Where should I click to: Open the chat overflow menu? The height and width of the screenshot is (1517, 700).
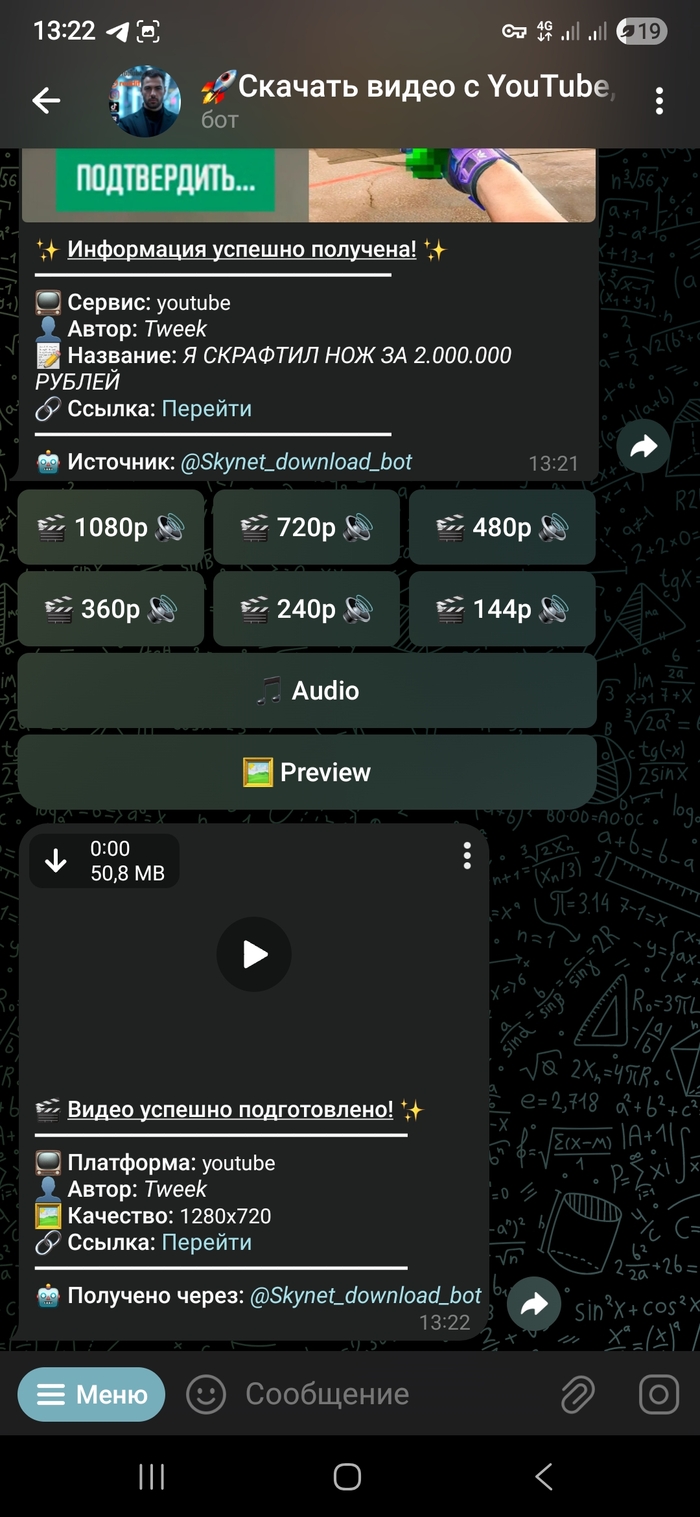tap(658, 100)
